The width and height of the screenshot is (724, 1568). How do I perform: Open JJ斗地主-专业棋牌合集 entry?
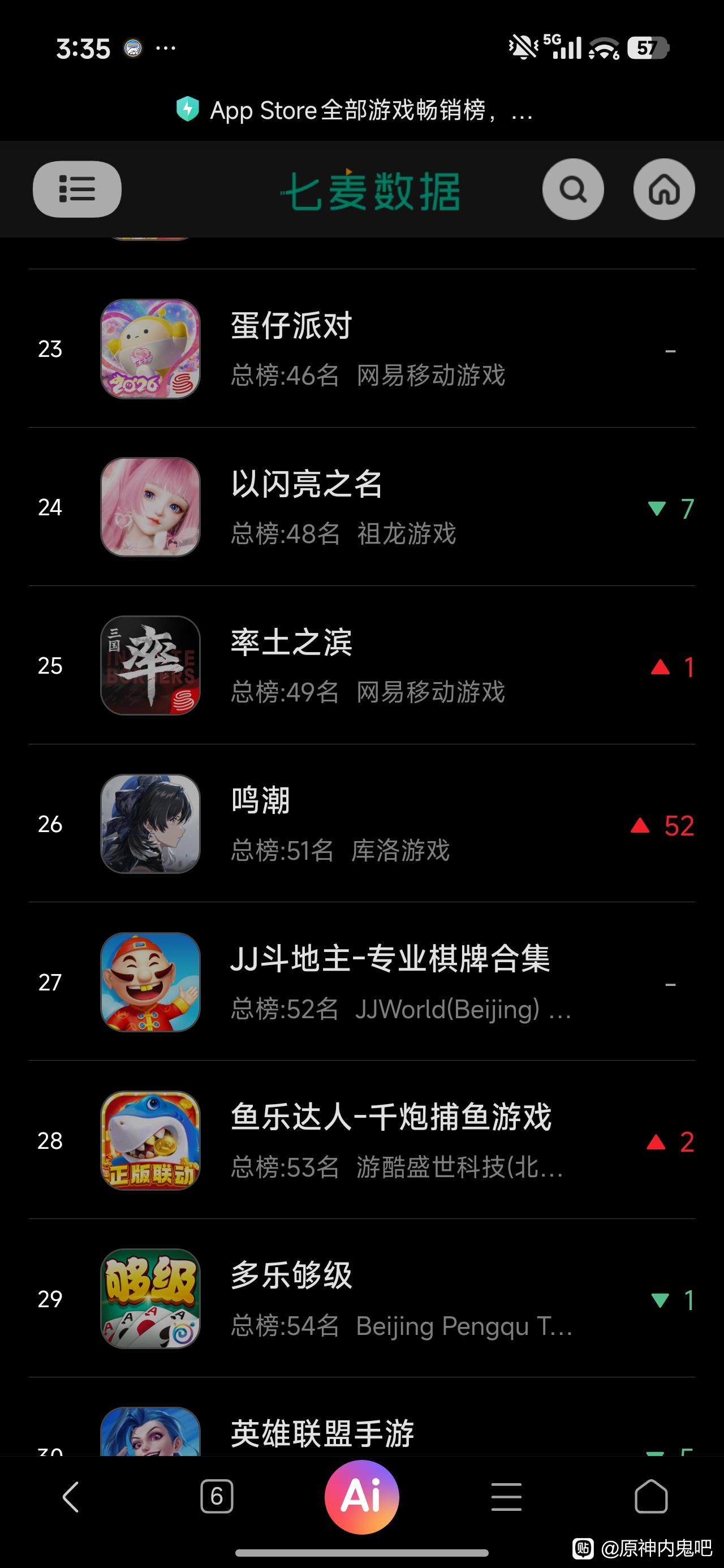click(361, 982)
